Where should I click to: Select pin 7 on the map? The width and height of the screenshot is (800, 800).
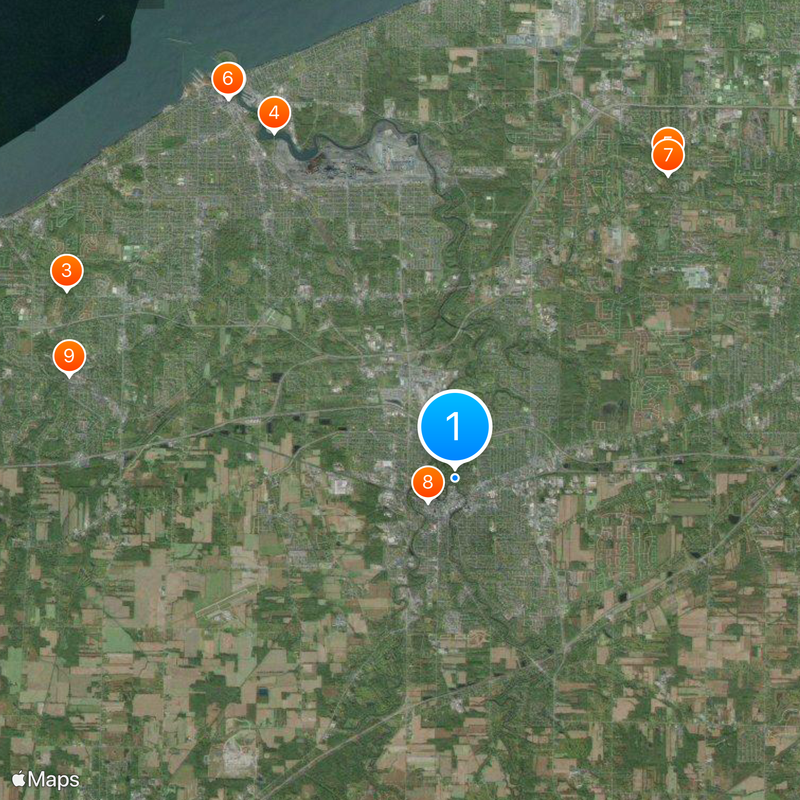click(x=668, y=156)
